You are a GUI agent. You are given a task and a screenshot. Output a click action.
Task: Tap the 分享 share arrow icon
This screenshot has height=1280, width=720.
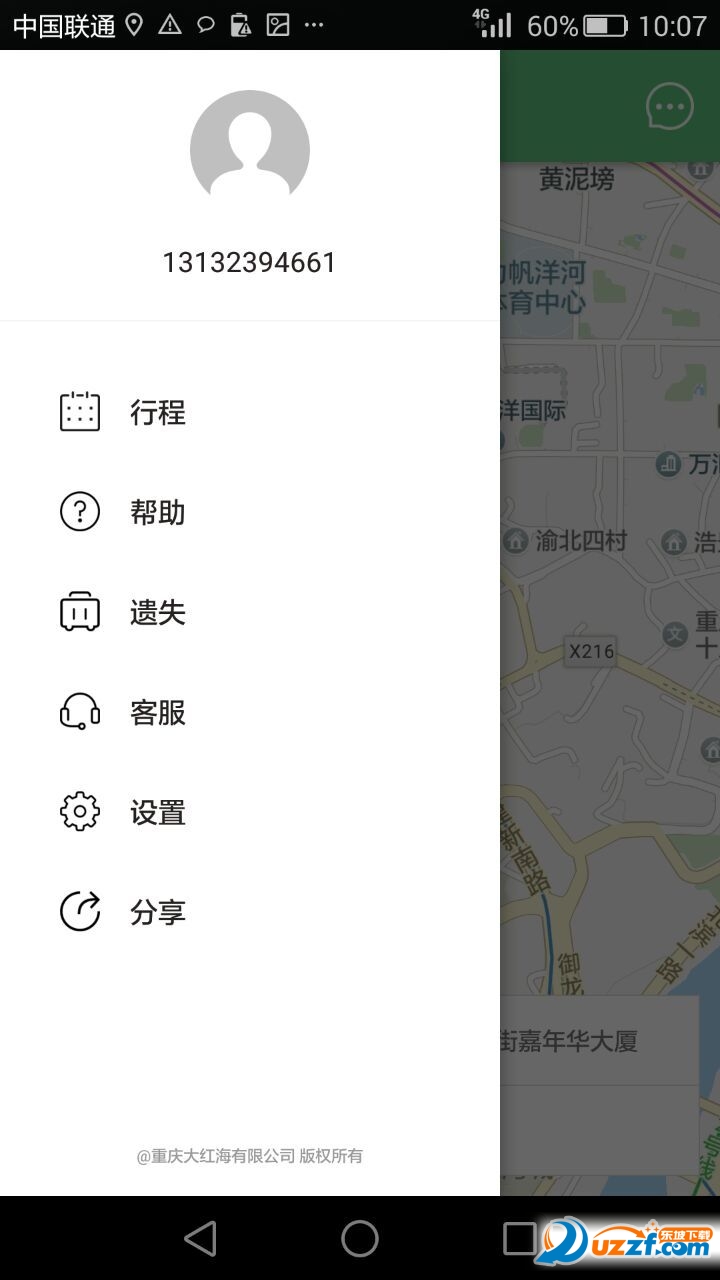[x=79, y=911]
